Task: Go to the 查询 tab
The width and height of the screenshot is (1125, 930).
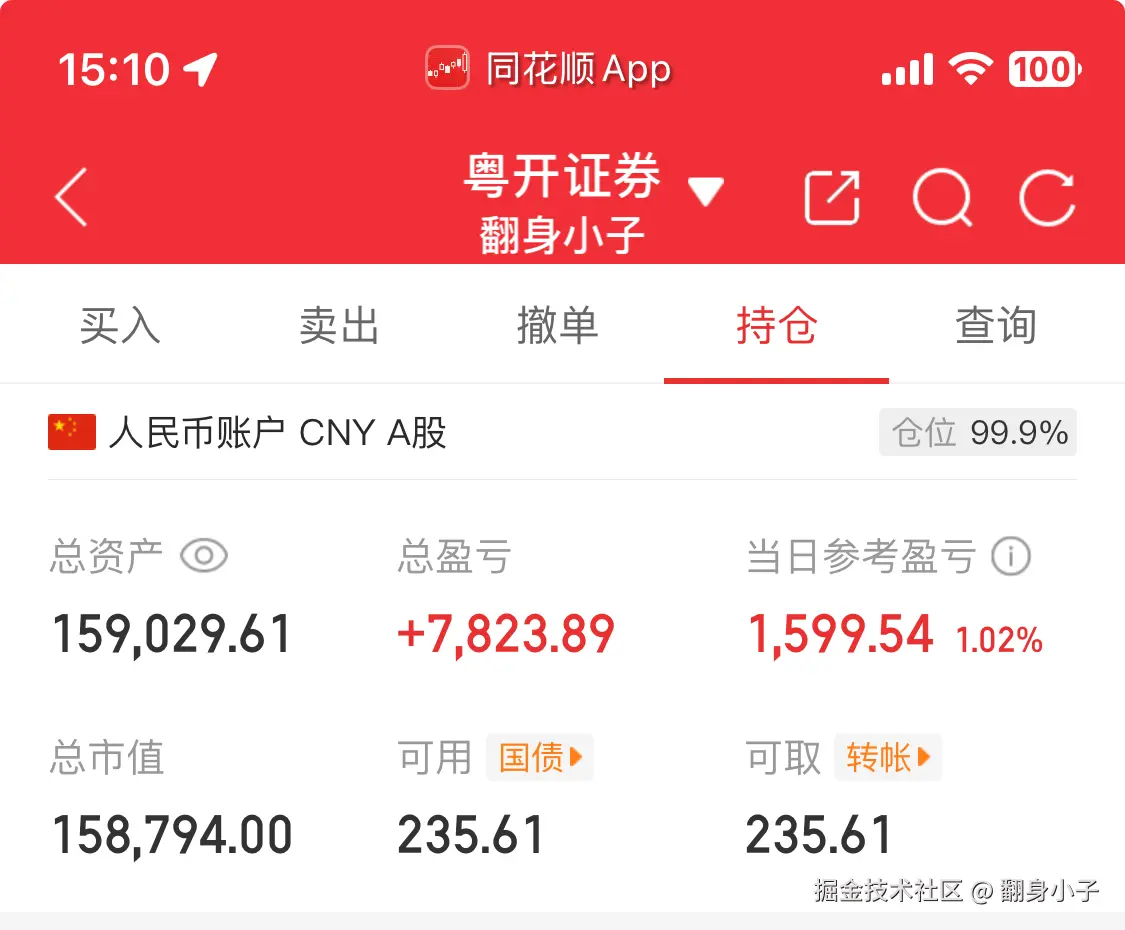Action: [x=996, y=326]
